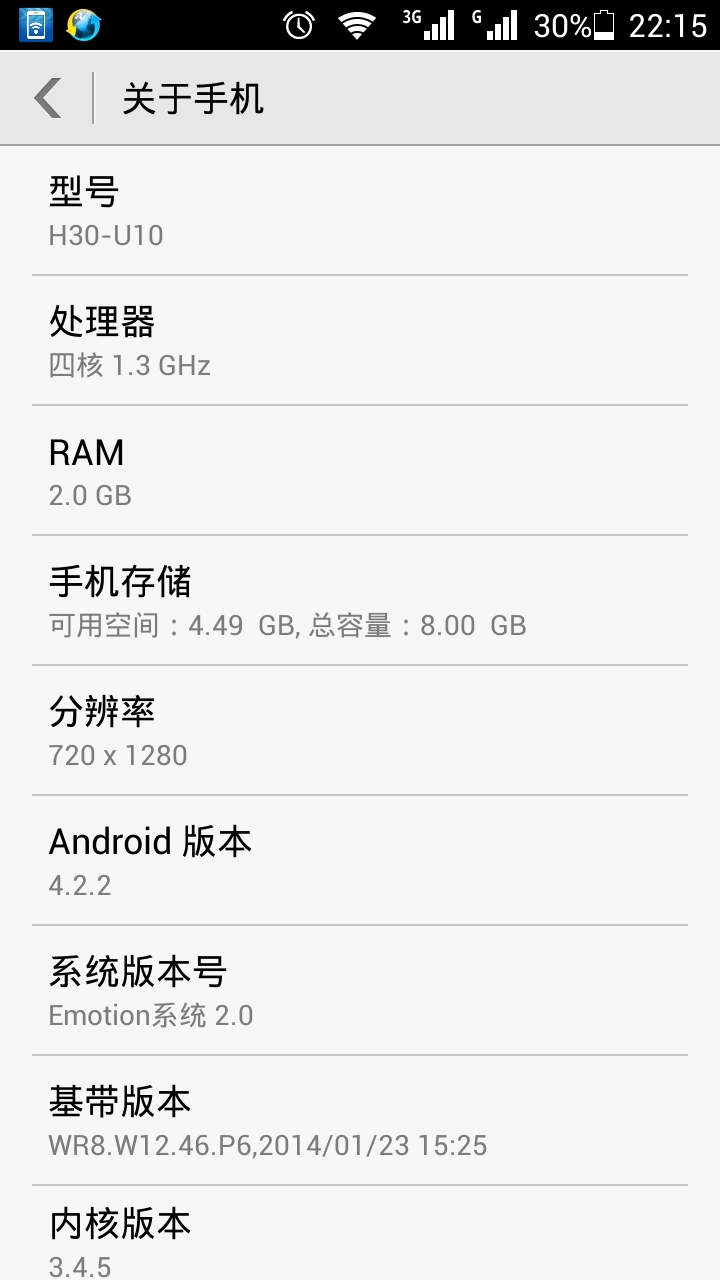The width and height of the screenshot is (720, 1280).
Task: Open the 型号 H30-U10 row
Action: click(x=360, y=211)
